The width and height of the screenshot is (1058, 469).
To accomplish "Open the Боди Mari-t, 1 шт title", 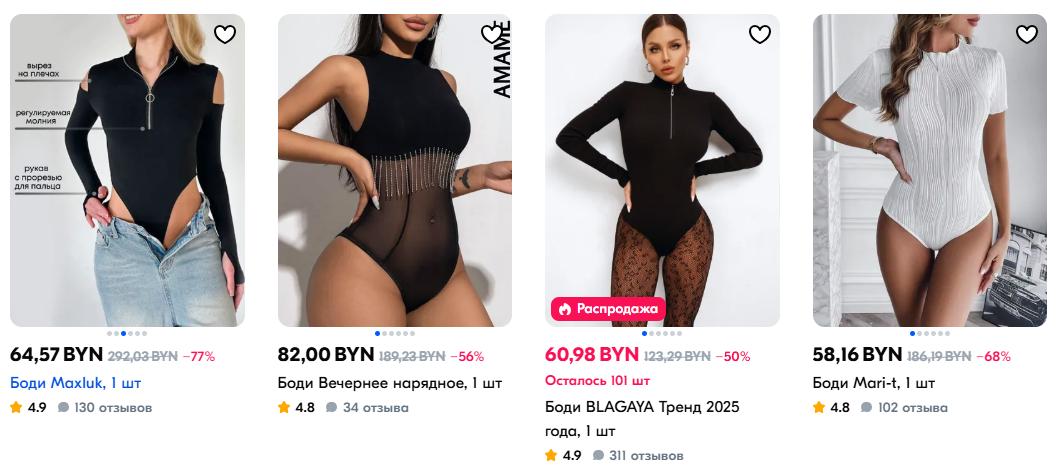I will (x=873, y=383).
